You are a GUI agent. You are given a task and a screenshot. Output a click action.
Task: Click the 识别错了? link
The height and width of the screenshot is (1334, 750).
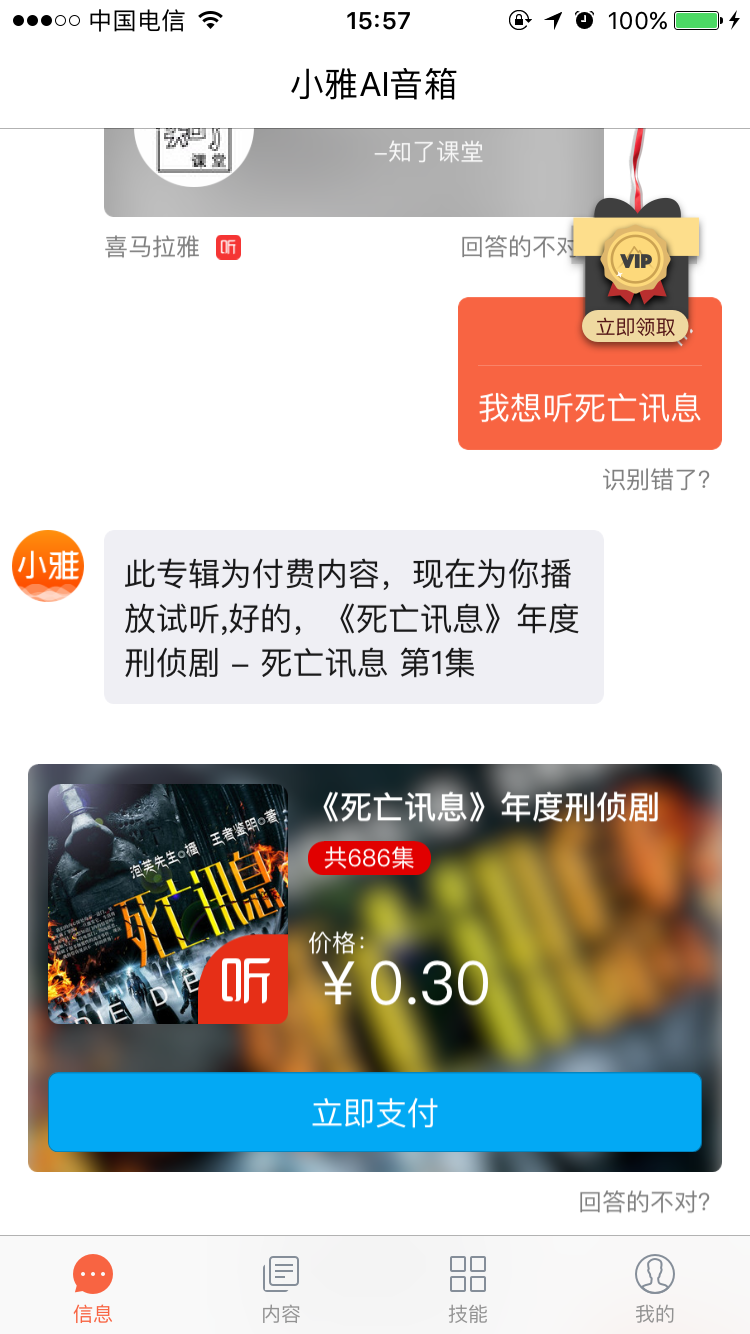tap(655, 480)
